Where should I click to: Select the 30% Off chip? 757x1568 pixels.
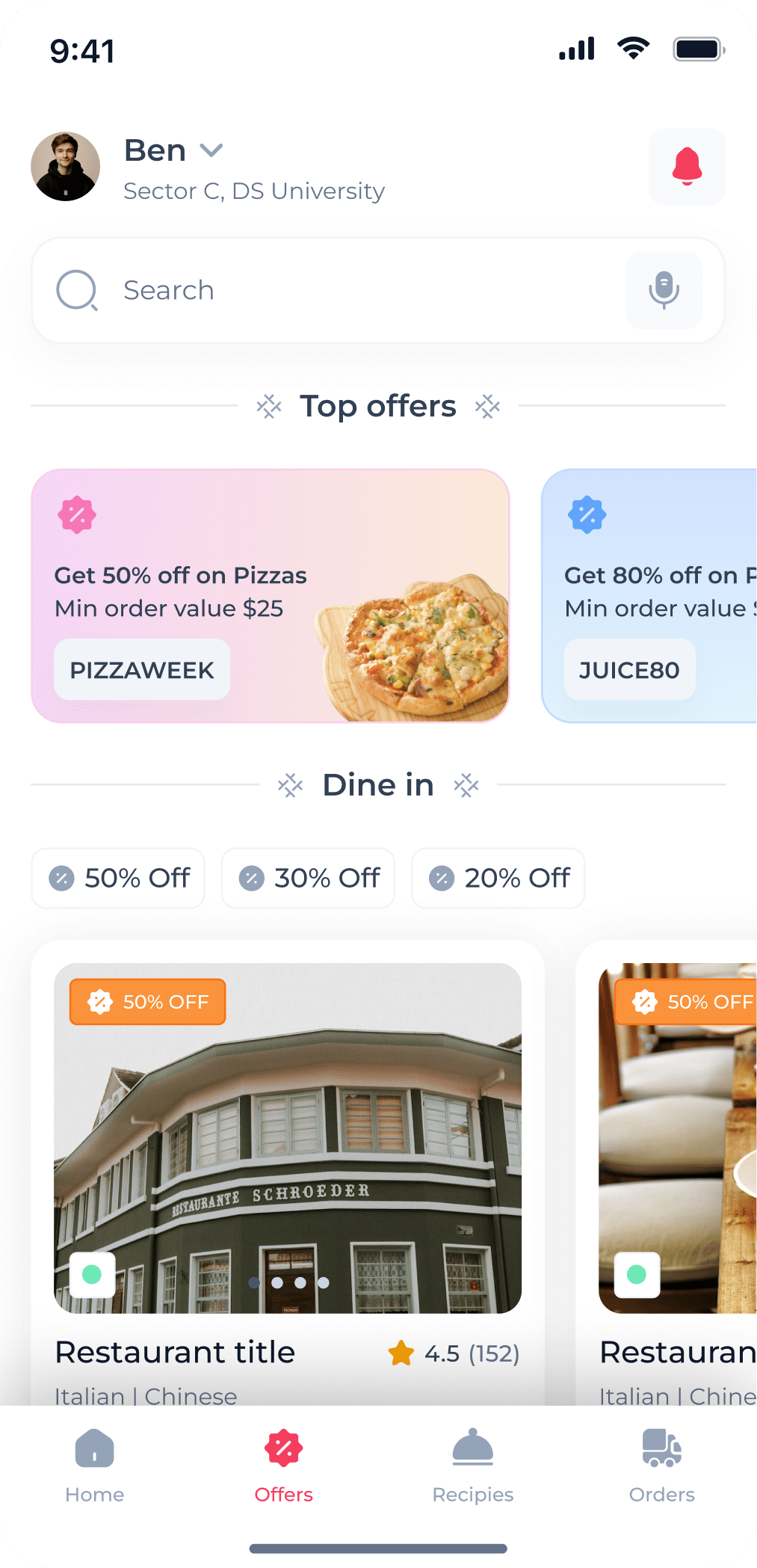click(308, 878)
